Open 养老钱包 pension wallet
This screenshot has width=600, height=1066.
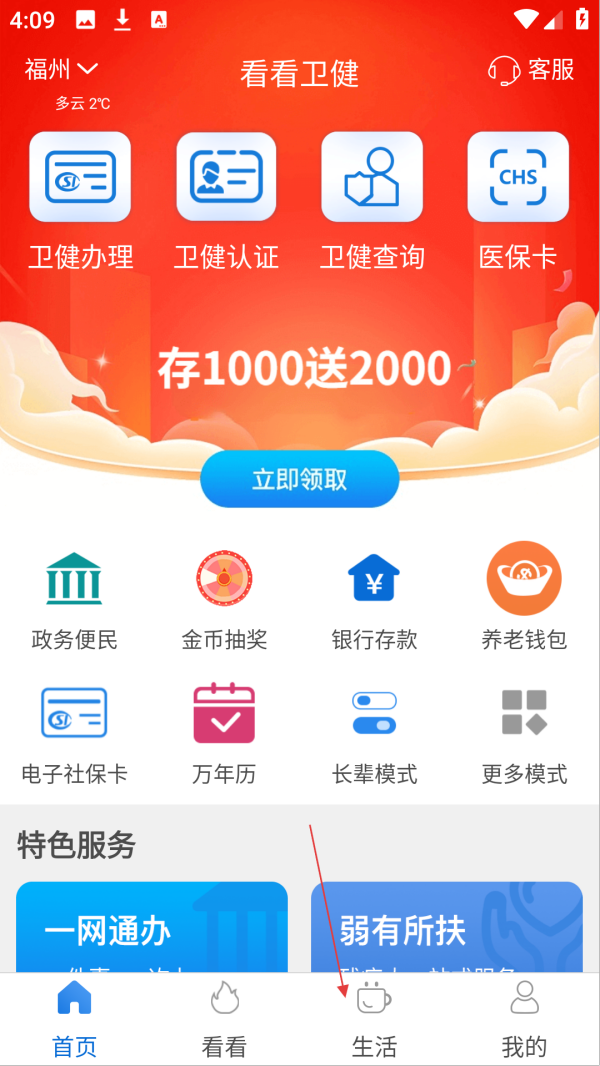524,601
